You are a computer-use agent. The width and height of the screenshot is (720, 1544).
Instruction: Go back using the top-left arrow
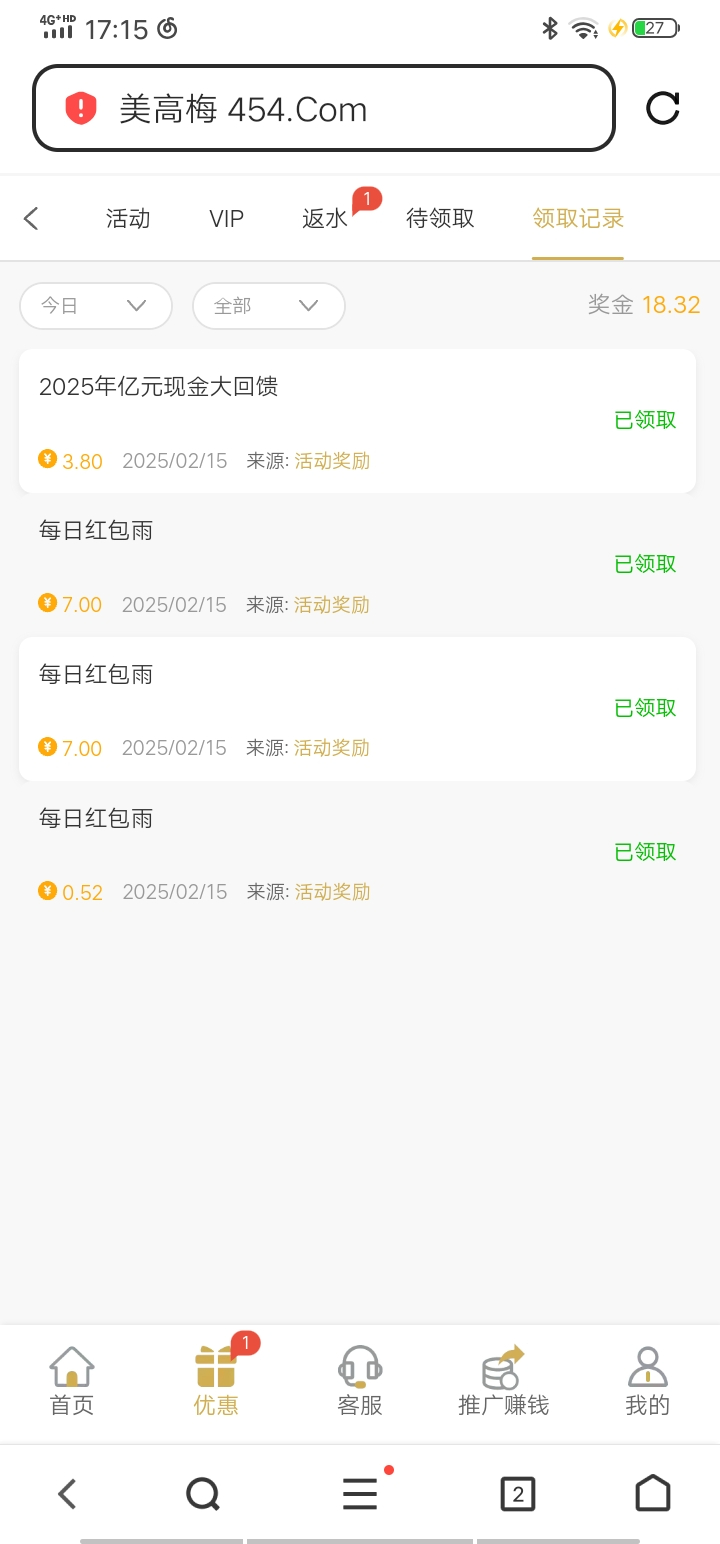coord(31,218)
